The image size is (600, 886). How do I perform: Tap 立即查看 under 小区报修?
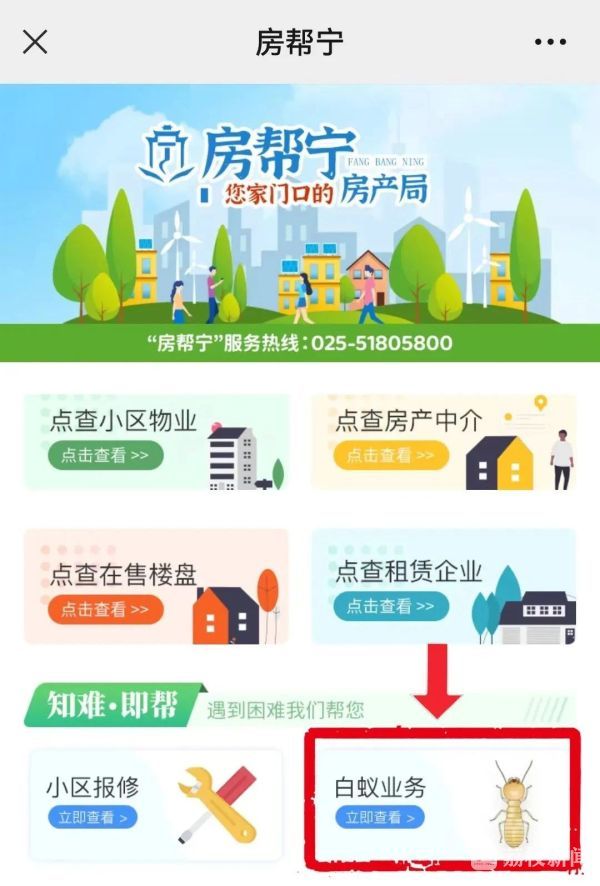pyautogui.click(x=91, y=817)
